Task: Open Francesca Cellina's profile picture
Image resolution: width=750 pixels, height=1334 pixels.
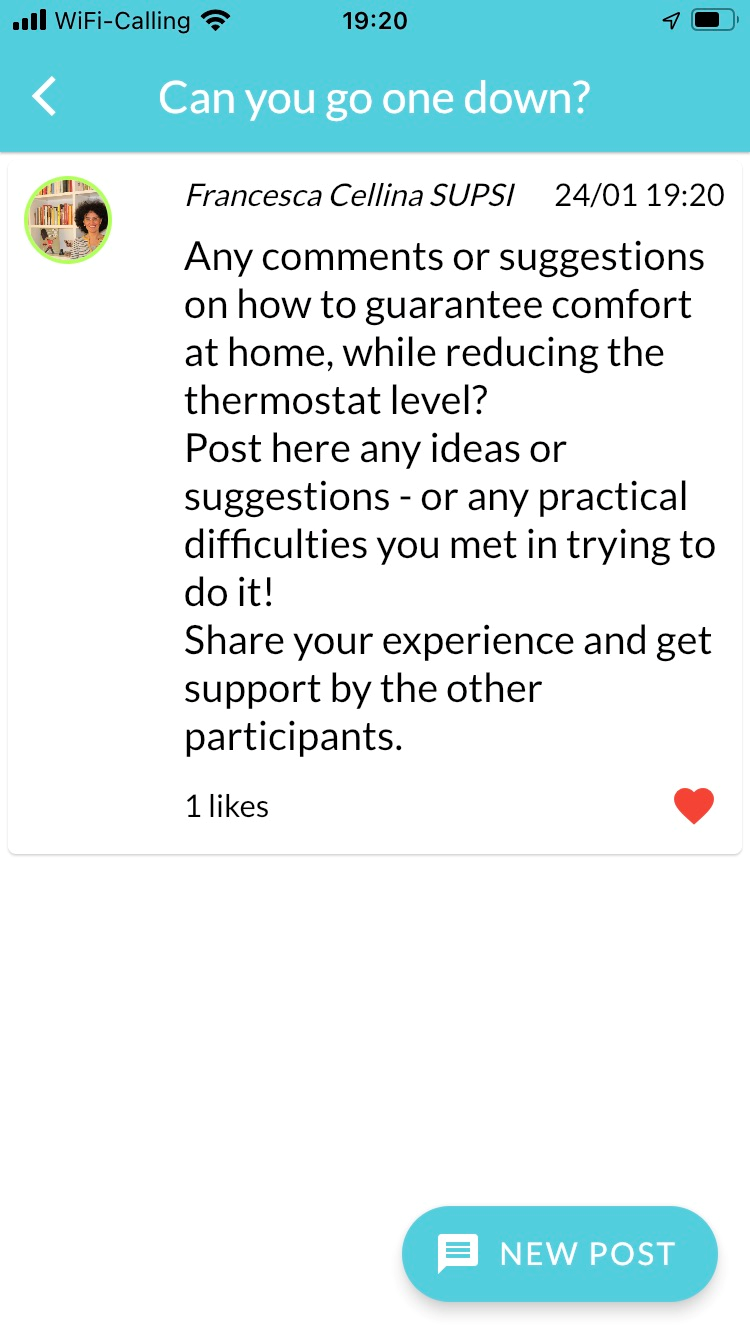Action: pos(68,220)
